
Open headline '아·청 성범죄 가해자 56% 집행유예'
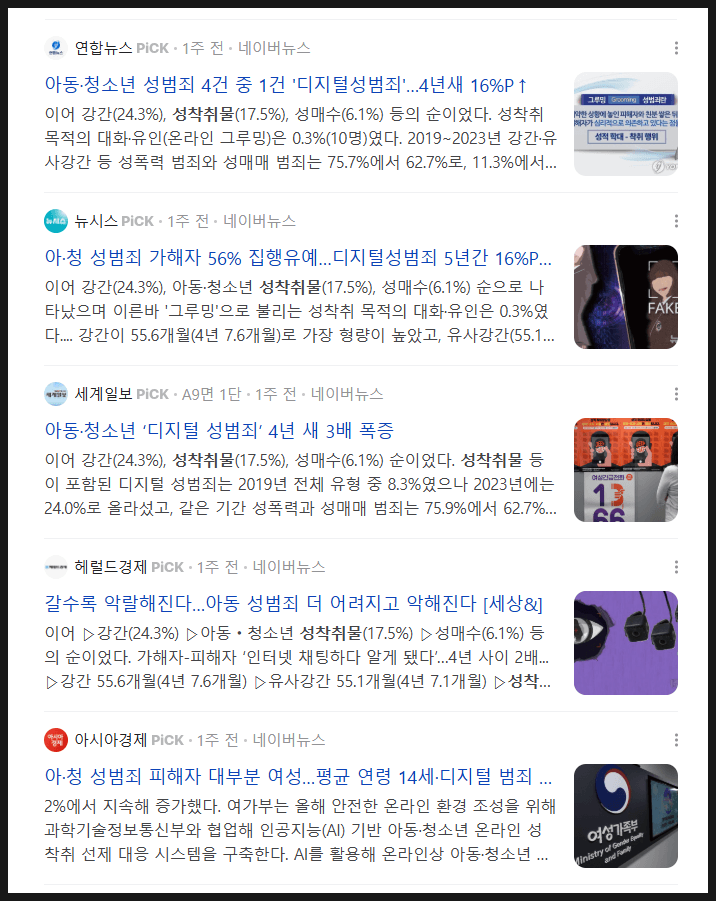(x=298, y=257)
